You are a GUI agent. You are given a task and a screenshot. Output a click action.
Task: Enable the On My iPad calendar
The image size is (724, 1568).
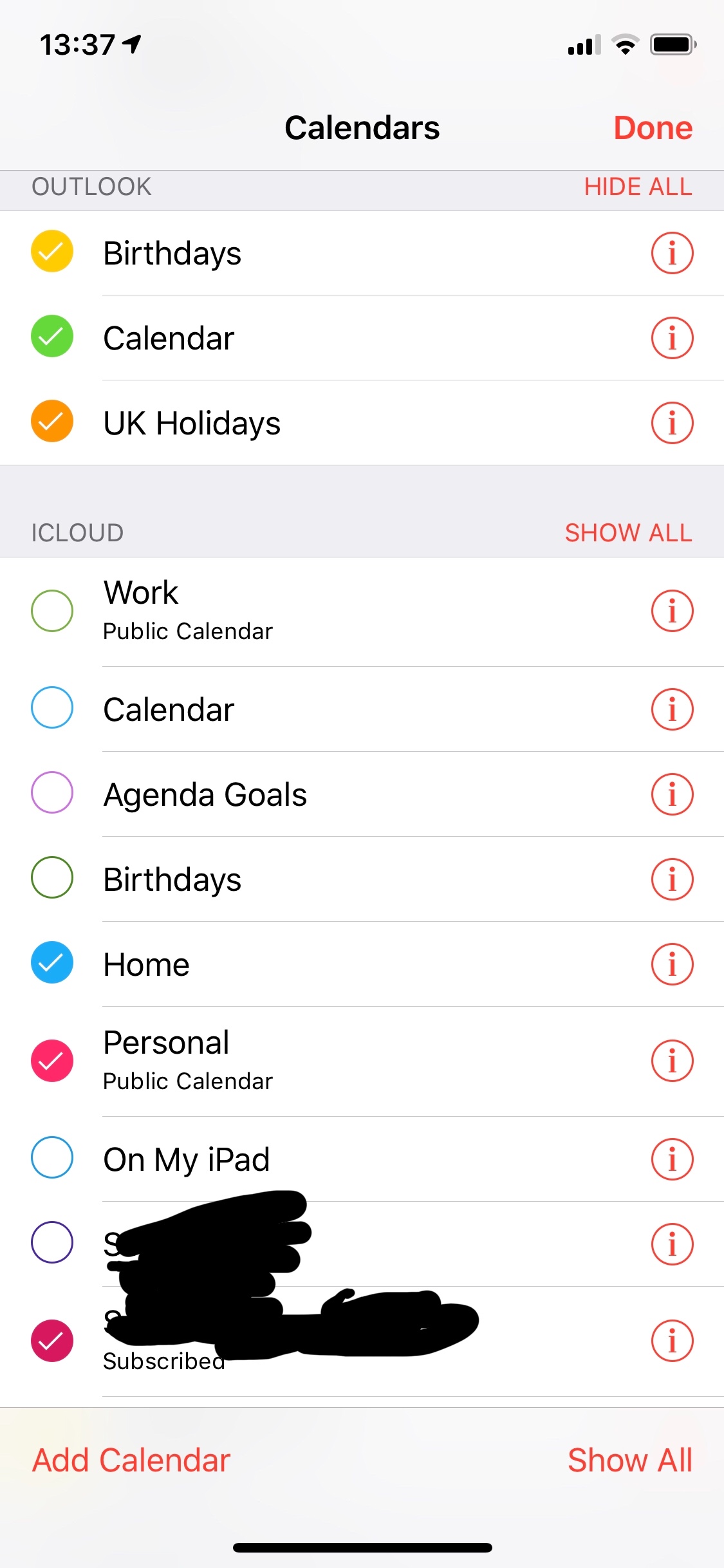[x=52, y=1158]
